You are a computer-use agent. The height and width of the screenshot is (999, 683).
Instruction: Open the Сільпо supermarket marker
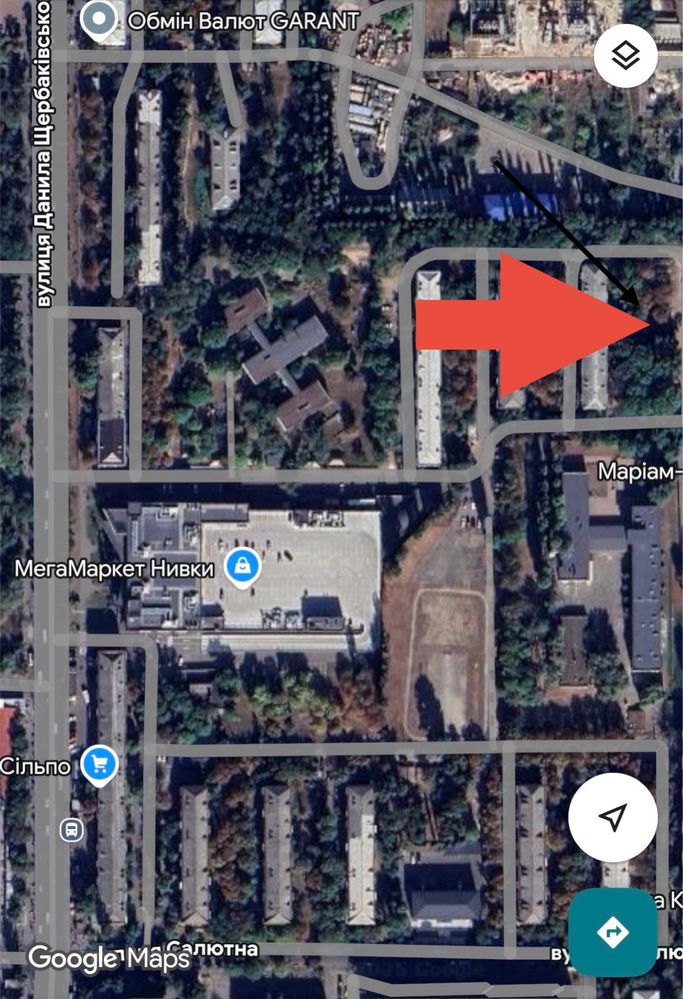[x=99, y=766]
